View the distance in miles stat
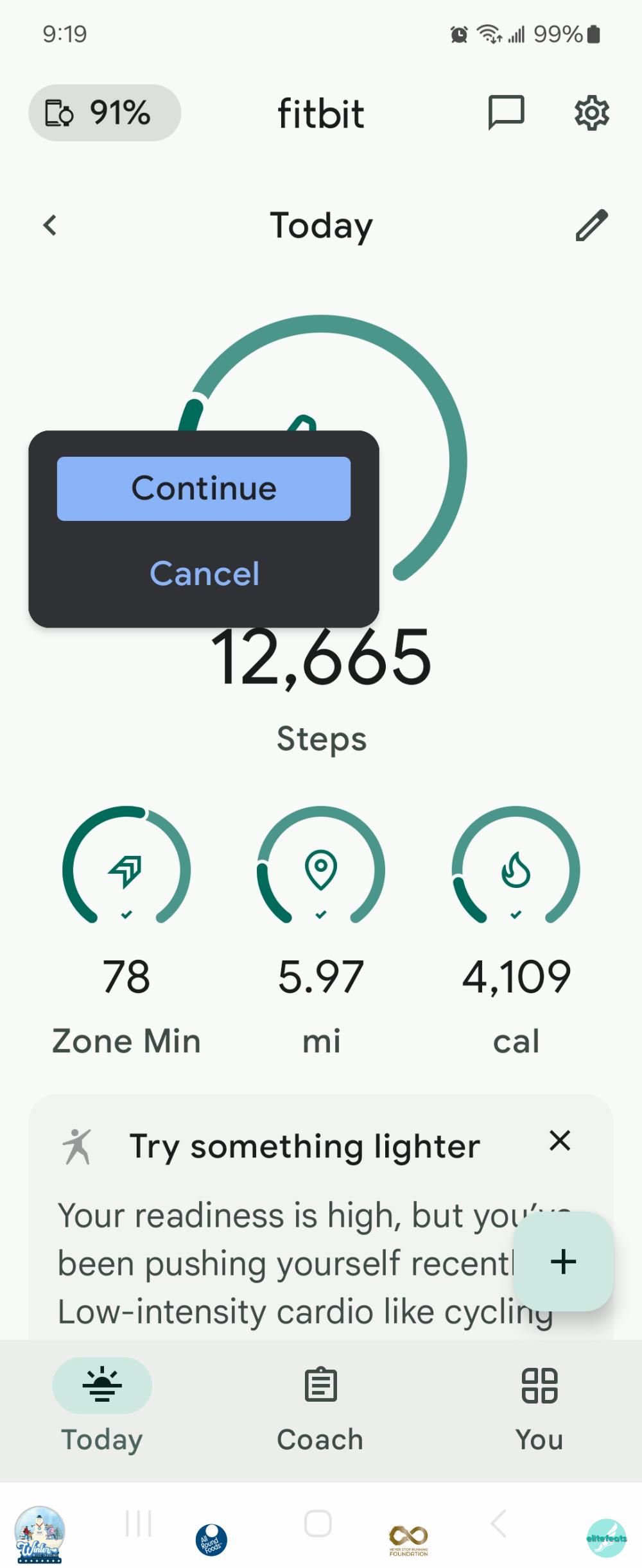This screenshot has height=1568, width=642. click(321, 930)
